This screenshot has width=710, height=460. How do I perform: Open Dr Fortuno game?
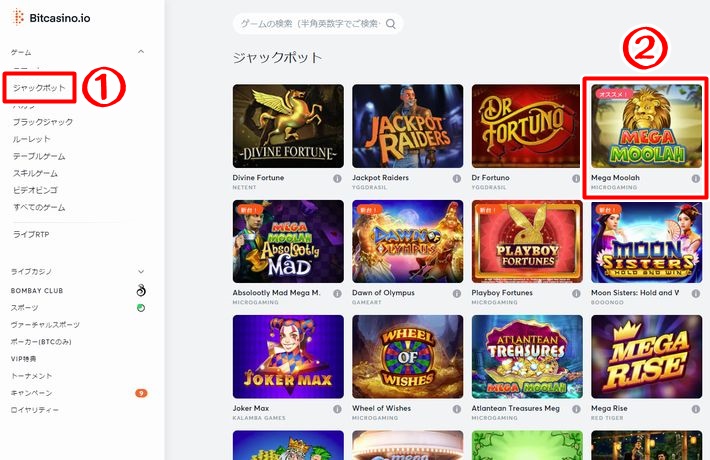pyautogui.click(x=527, y=125)
